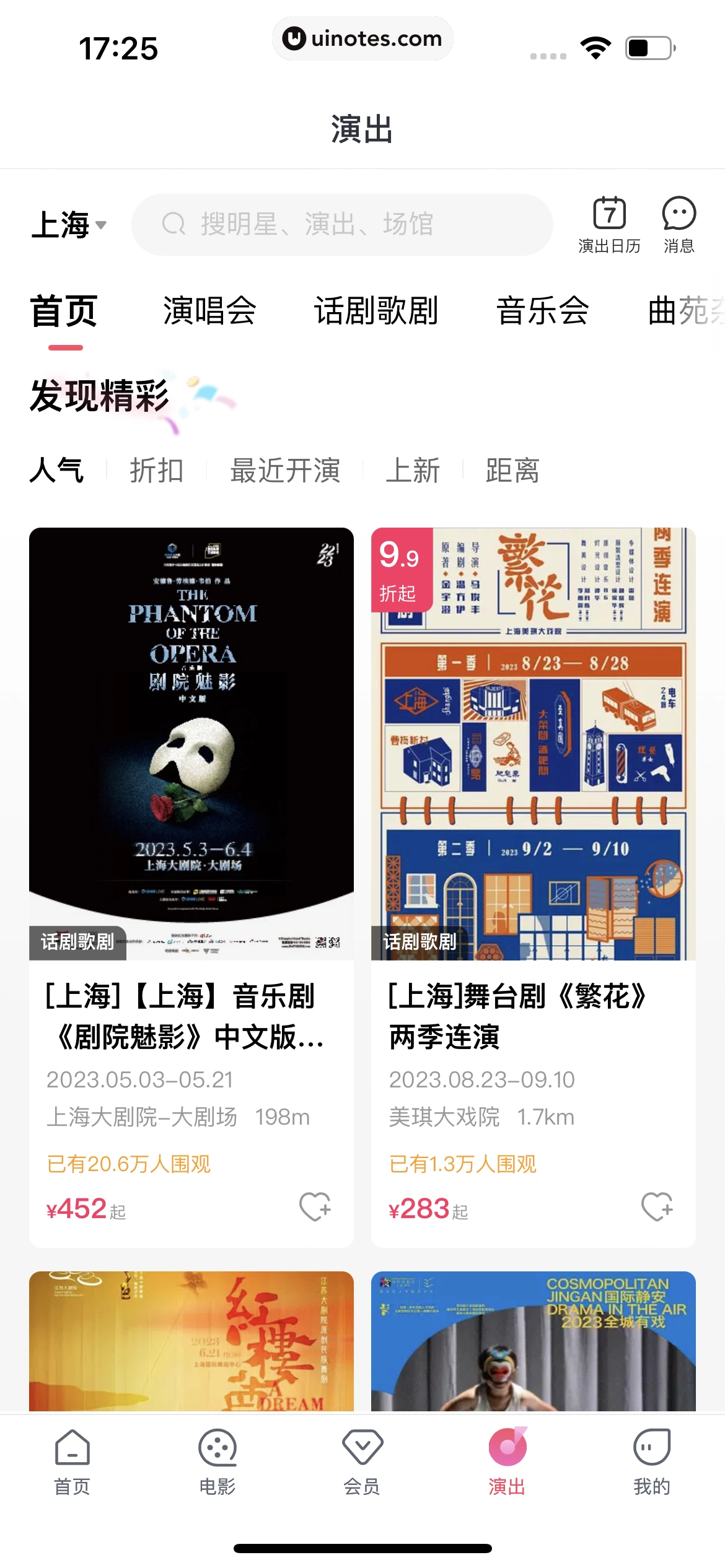Favorite the 剧院魅影 show with heart icon
This screenshot has width=725, height=1568.
pyautogui.click(x=315, y=1206)
